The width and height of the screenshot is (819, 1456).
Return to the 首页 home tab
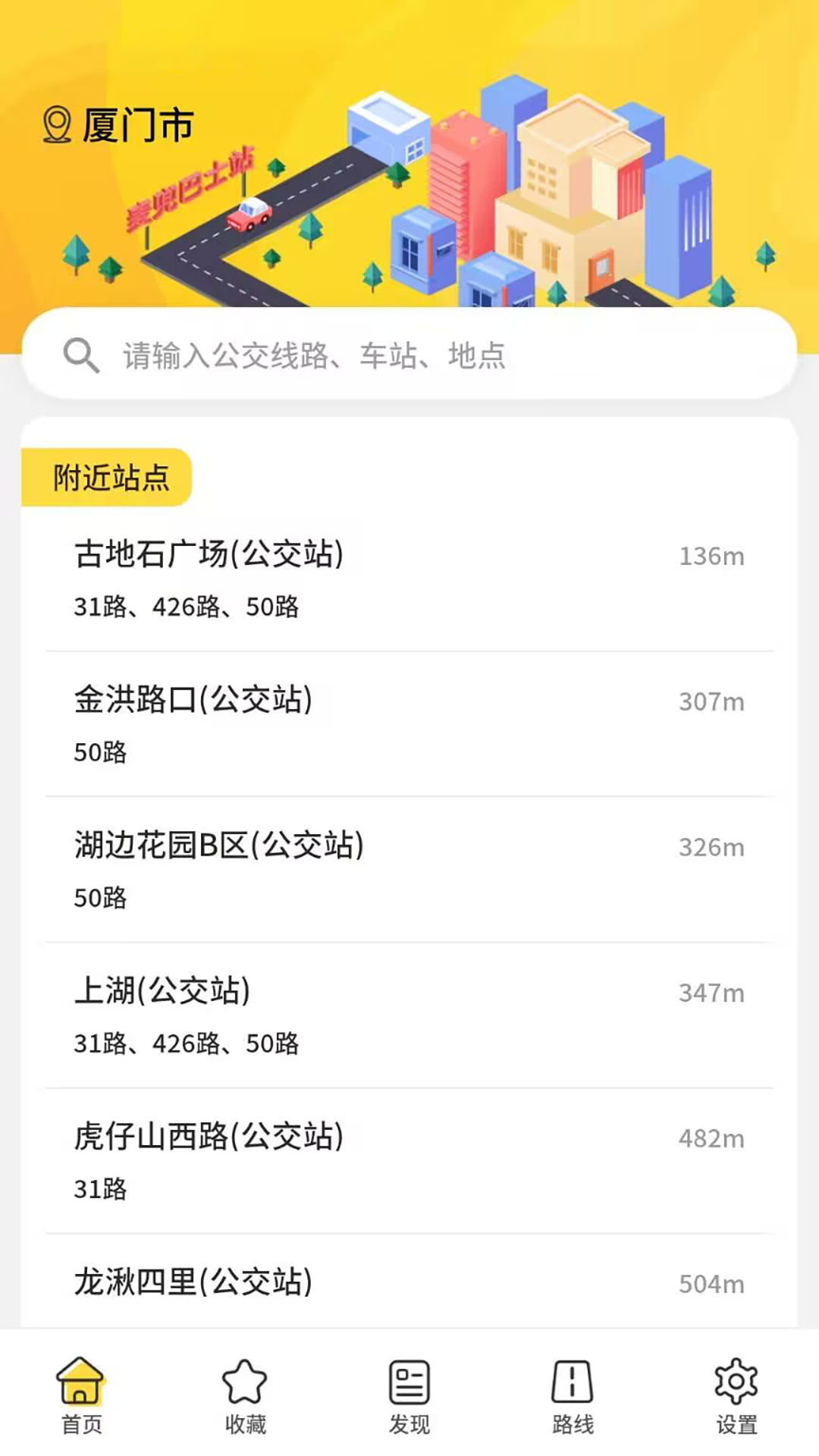(81, 1397)
